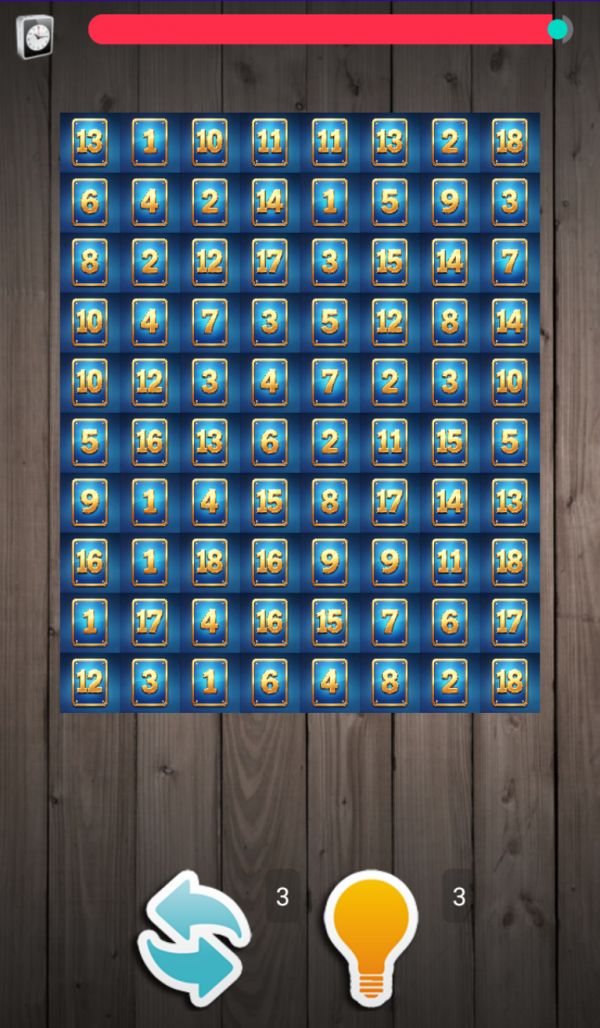Shuffle the number tiles

click(x=194, y=937)
